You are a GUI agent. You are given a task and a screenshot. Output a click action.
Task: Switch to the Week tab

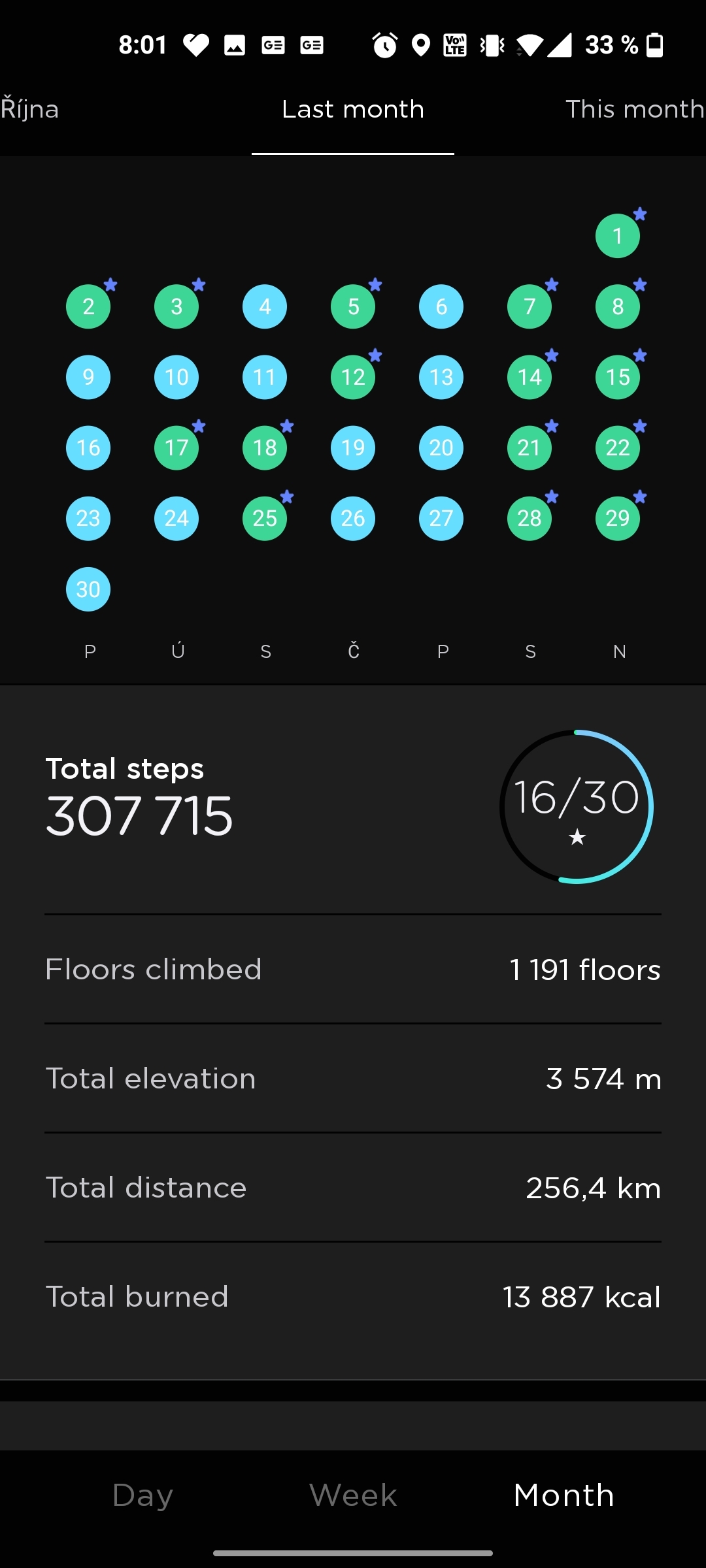click(x=352, y=1494)
